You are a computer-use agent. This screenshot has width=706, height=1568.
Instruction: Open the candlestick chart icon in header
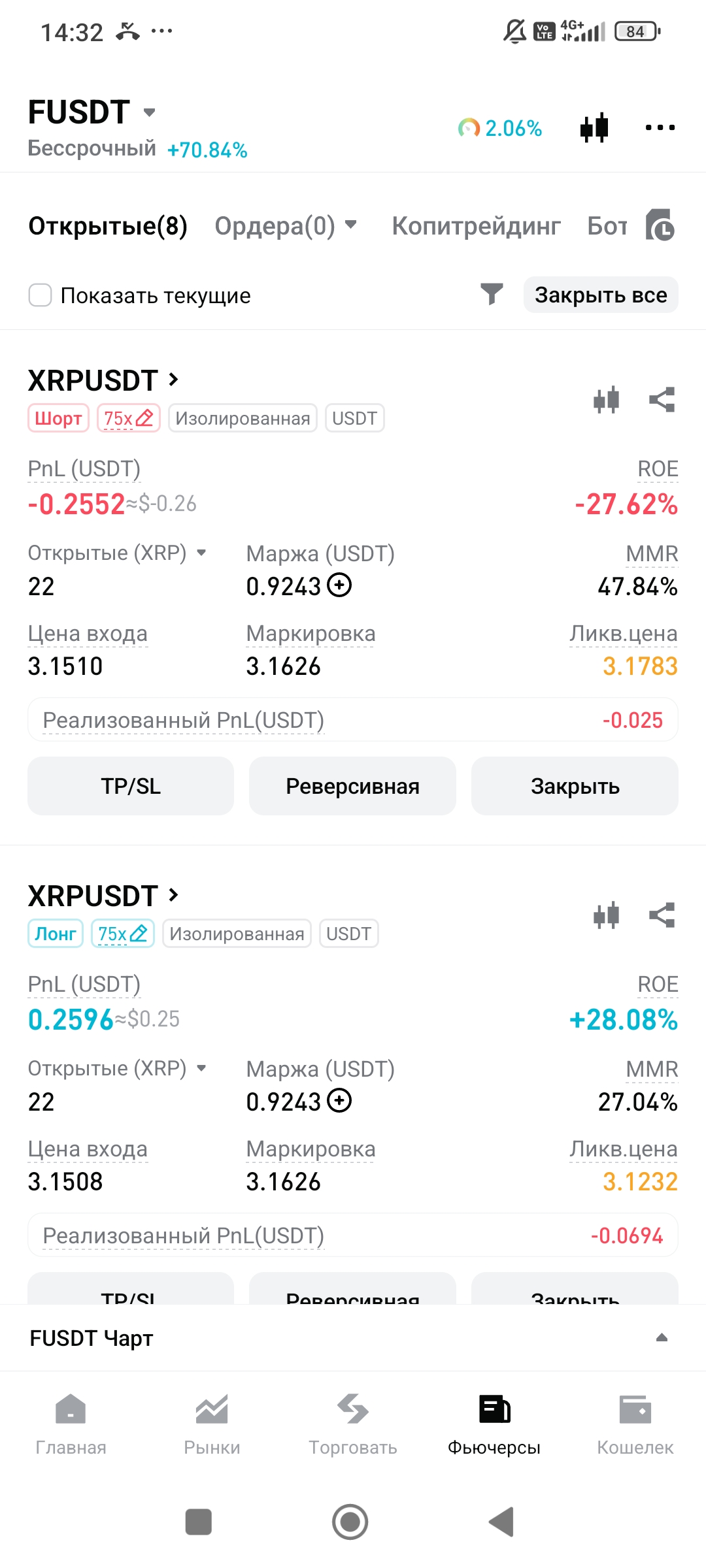[x=594, y=127]
